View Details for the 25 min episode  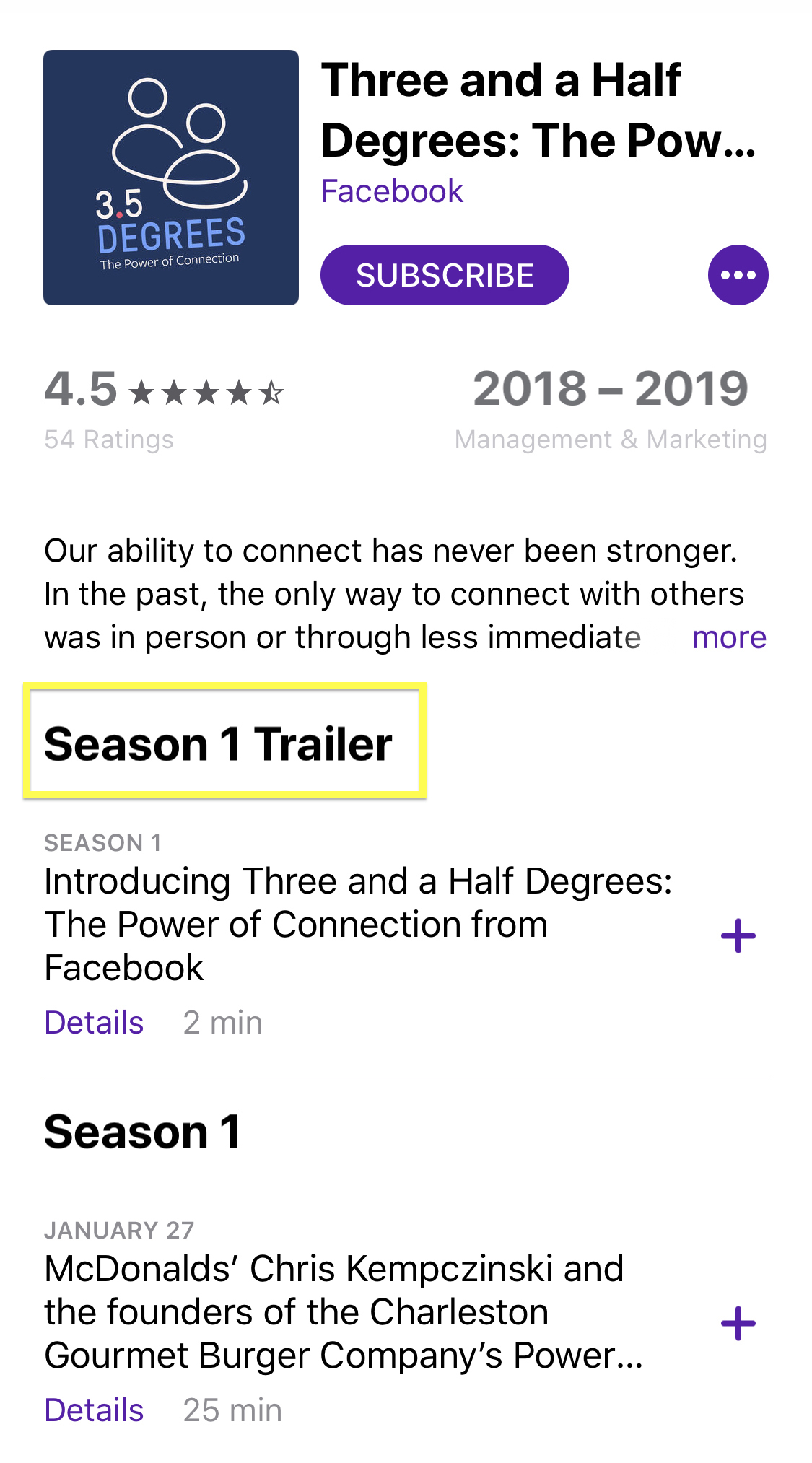click(x=94, y=1410)
